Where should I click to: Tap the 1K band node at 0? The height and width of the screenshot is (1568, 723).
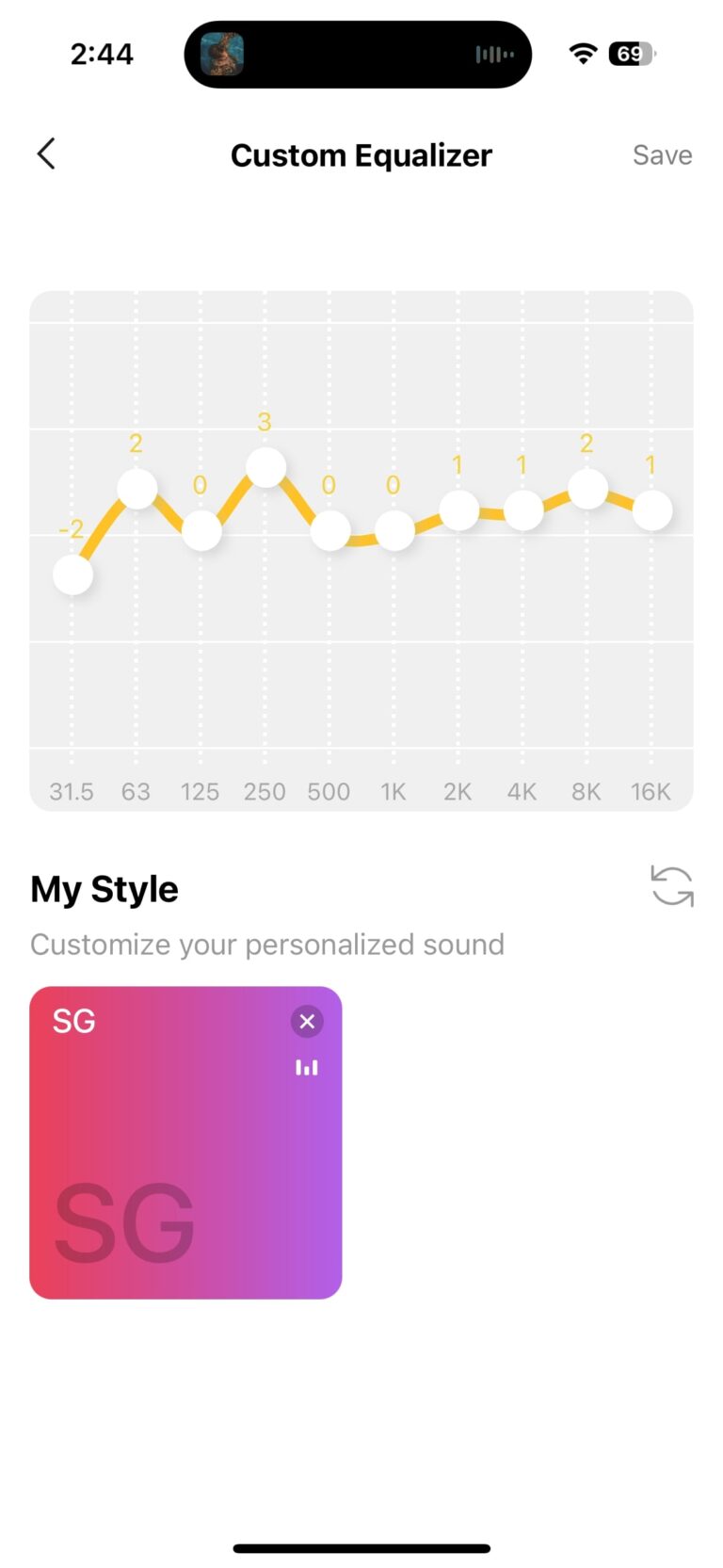click(x=394, y=530)
